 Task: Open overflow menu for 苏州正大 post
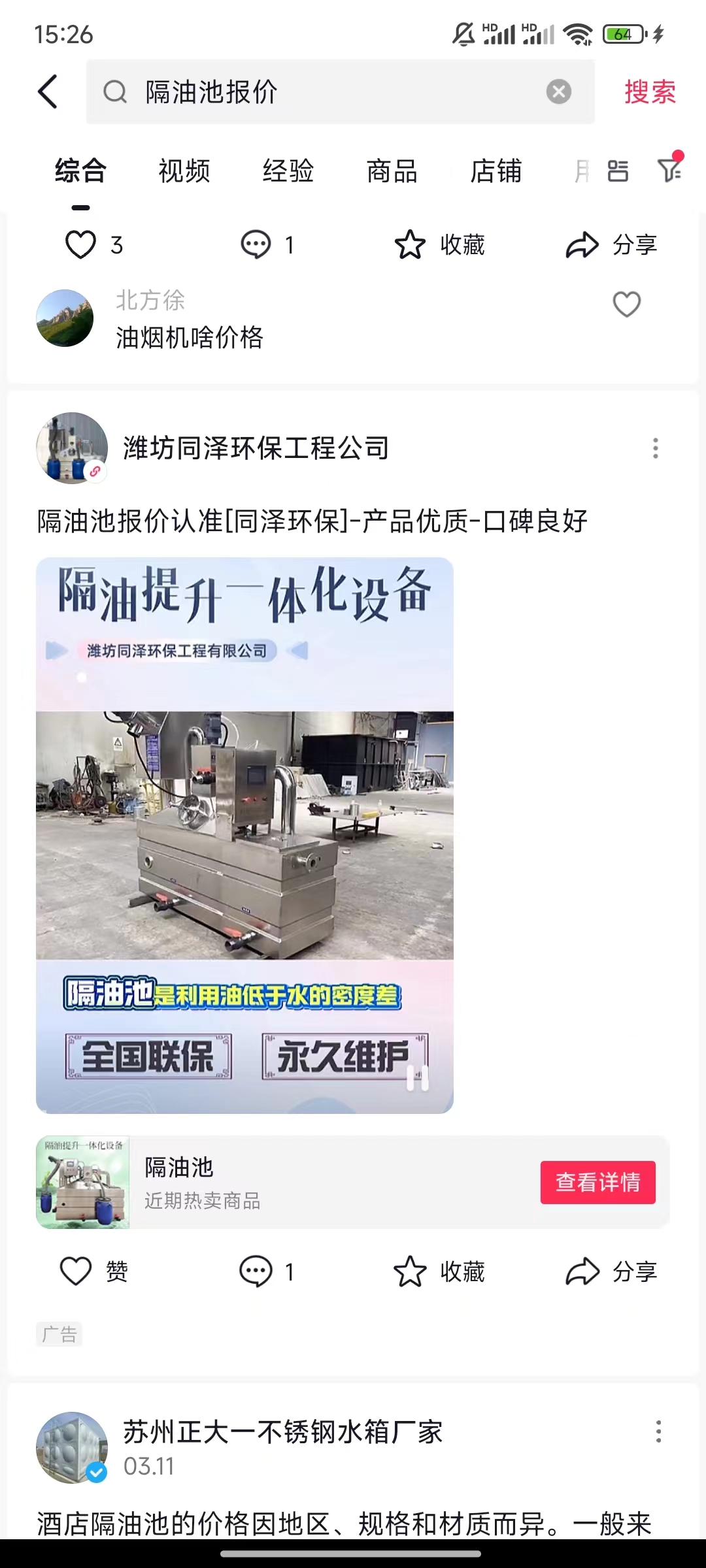[658, 1431]
